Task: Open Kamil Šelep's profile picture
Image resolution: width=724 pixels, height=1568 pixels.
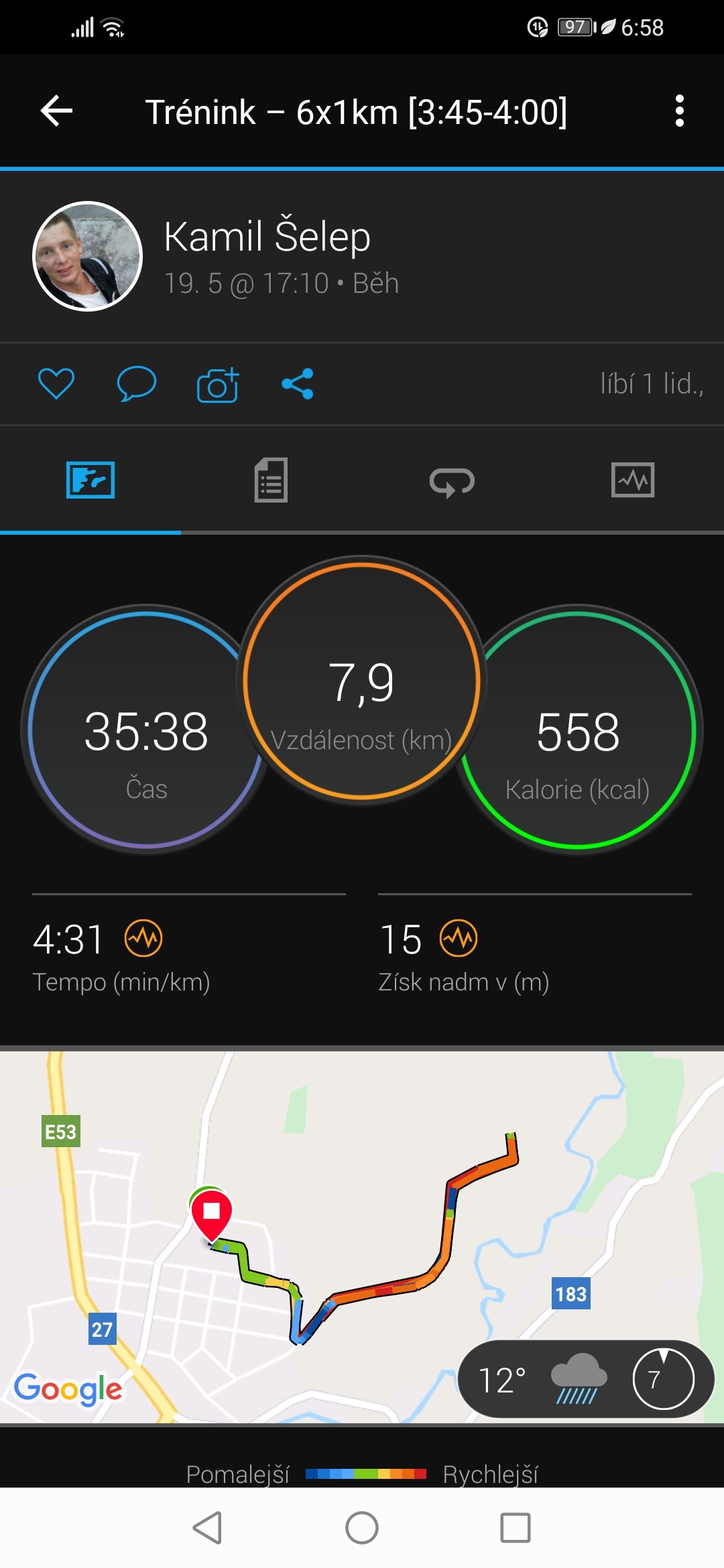Action: [88, 256]
